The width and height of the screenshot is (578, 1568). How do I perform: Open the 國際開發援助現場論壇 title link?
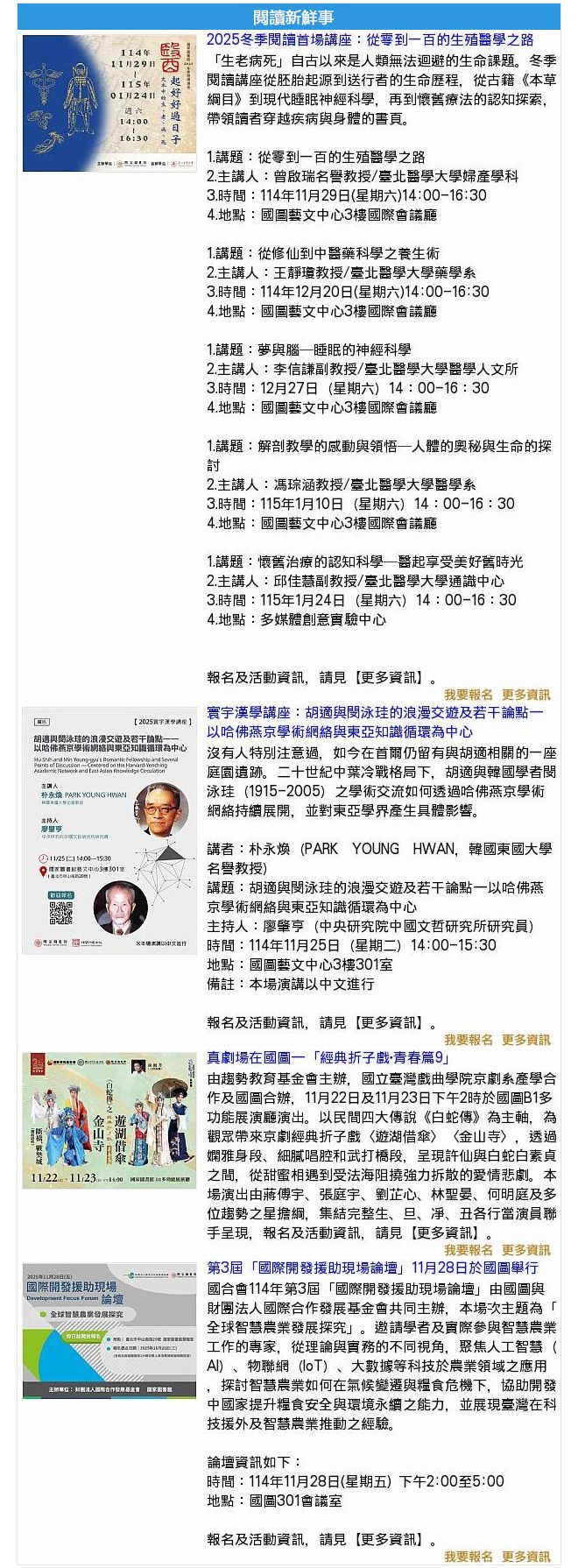click(372, 1268)
